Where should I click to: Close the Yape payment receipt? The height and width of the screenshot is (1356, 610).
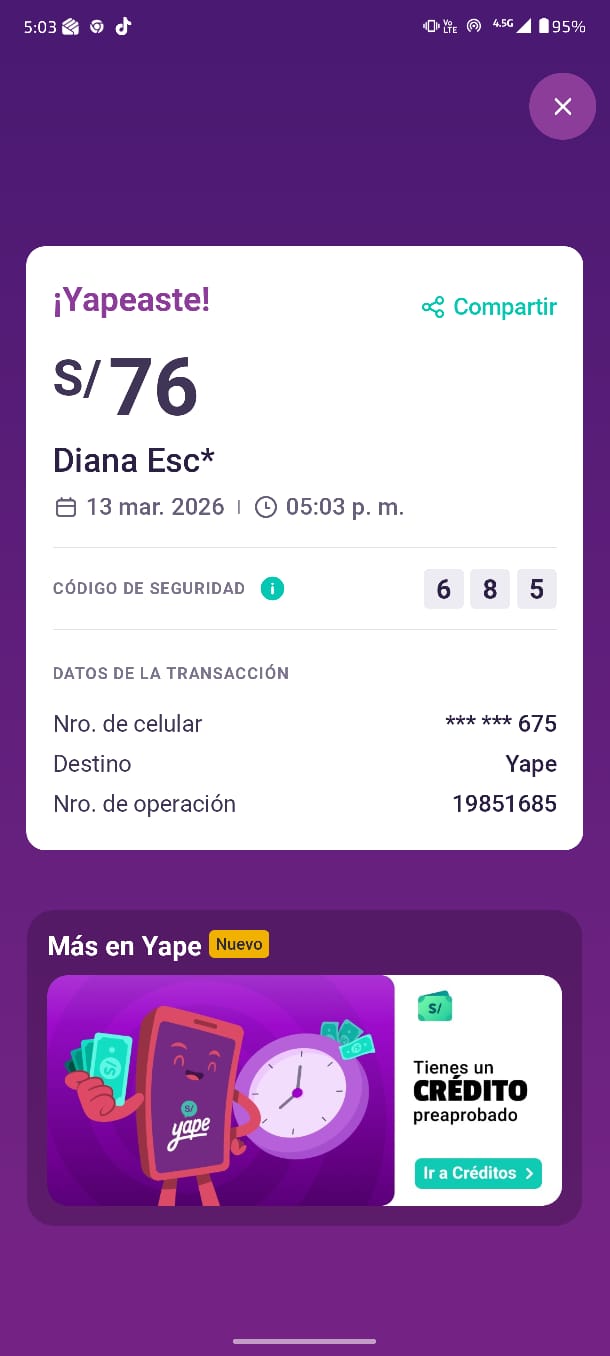click(562, 107)
